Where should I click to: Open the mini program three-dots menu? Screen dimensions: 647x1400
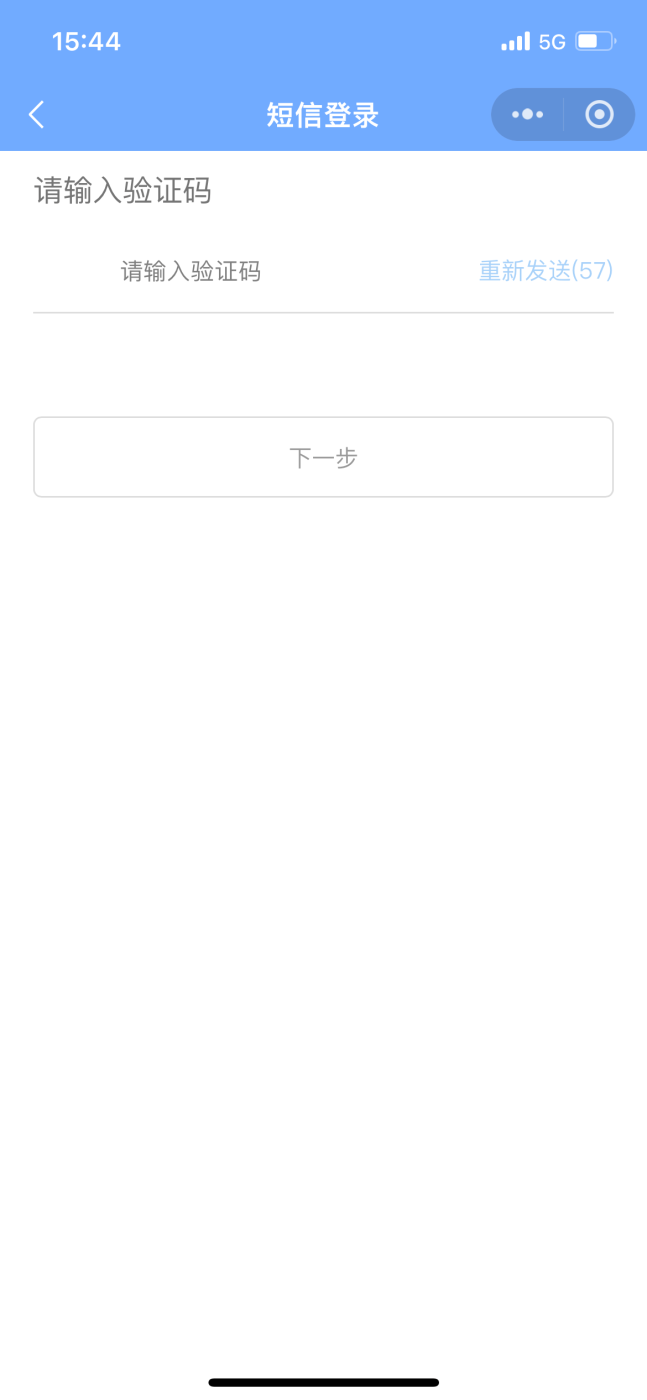pos(527,115)
